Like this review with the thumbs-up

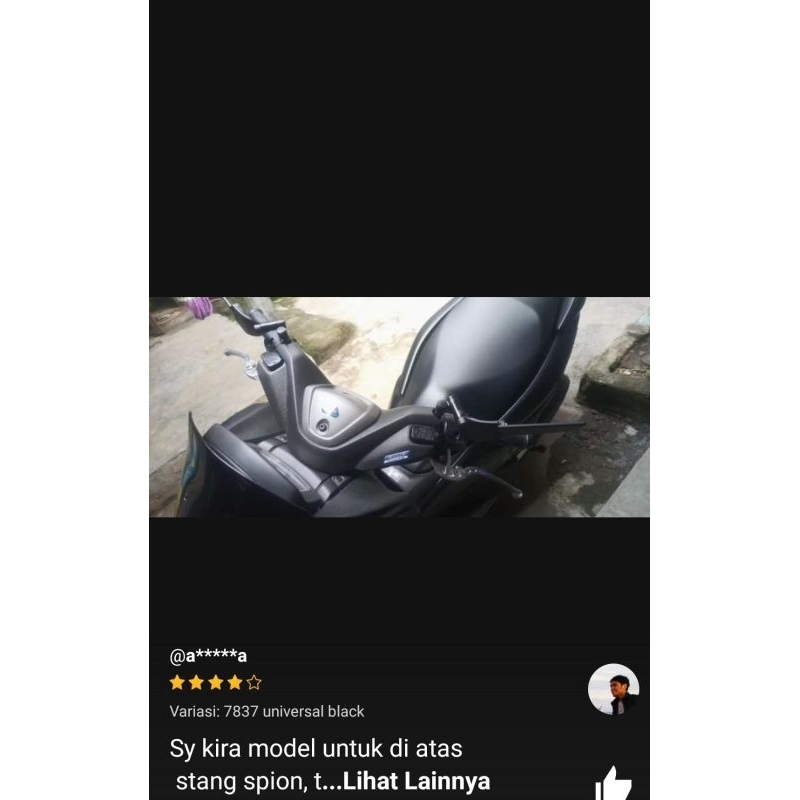tap(612, 784)
